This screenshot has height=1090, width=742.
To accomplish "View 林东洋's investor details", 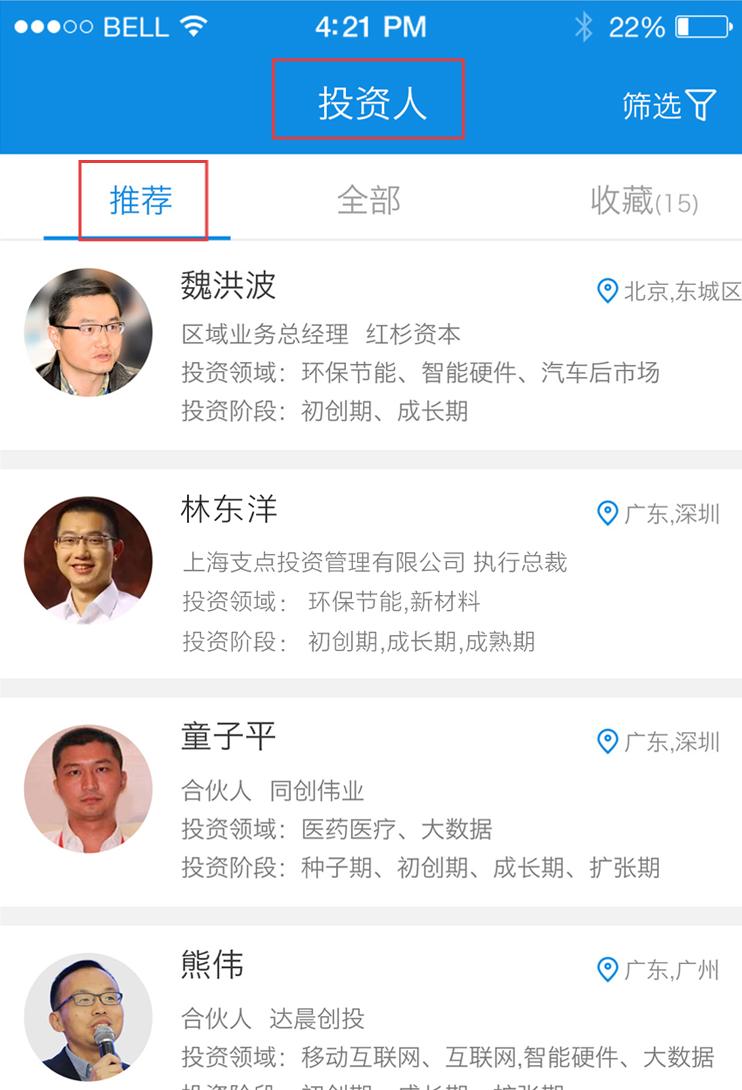I will (228, 511).
